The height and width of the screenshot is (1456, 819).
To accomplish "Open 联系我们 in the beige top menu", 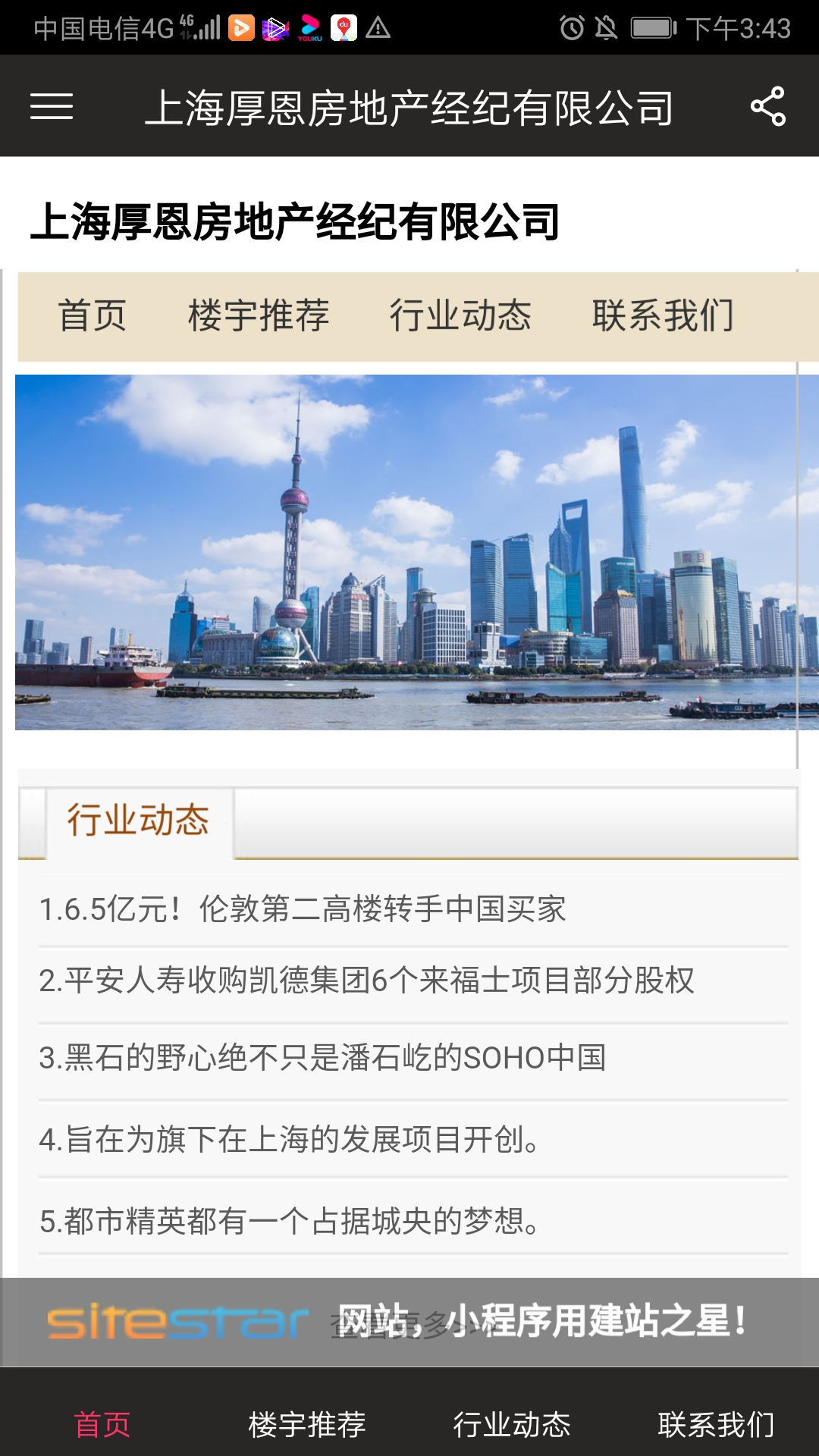I will [663, 315].
